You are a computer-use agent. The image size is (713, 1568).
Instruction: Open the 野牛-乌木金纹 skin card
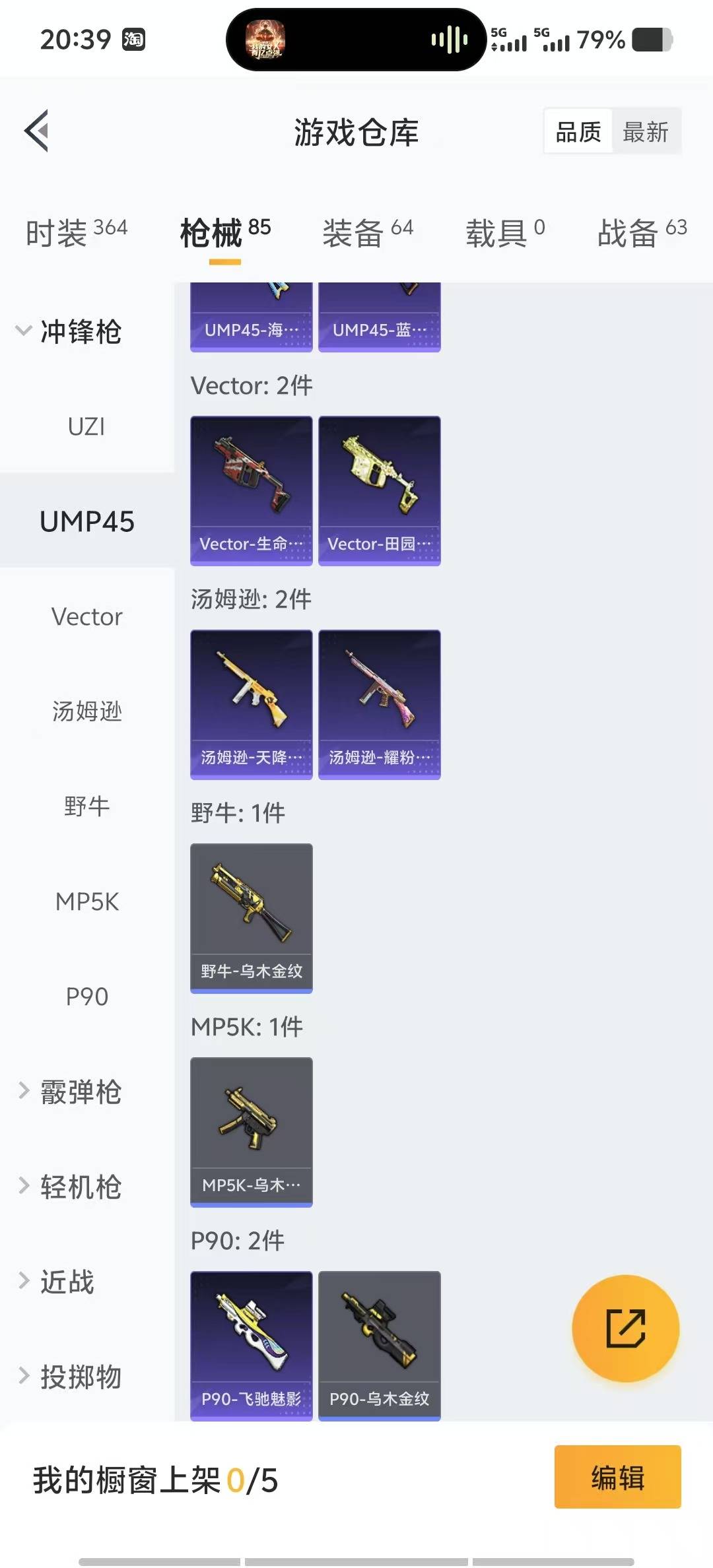tap(251, 917)
